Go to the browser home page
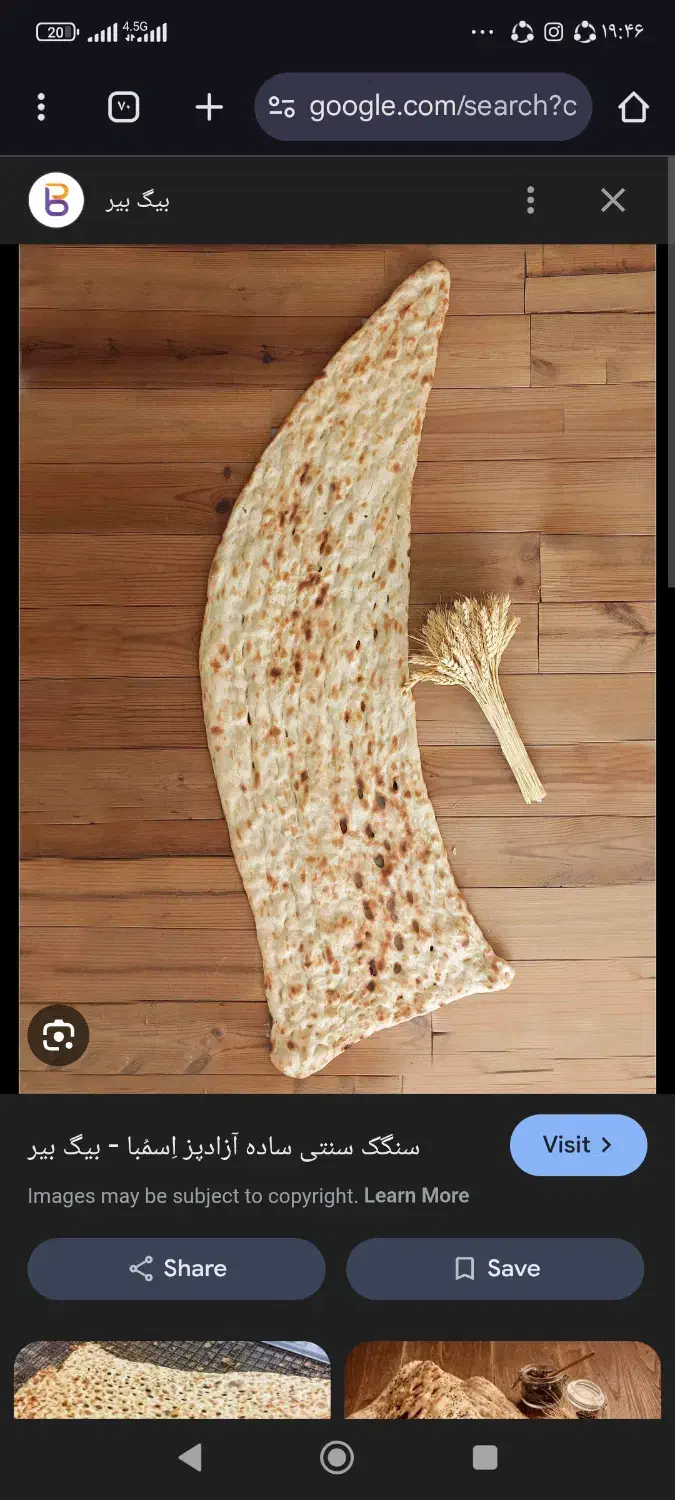This screenshot has height=1500, width=675. tap(633, 107)
